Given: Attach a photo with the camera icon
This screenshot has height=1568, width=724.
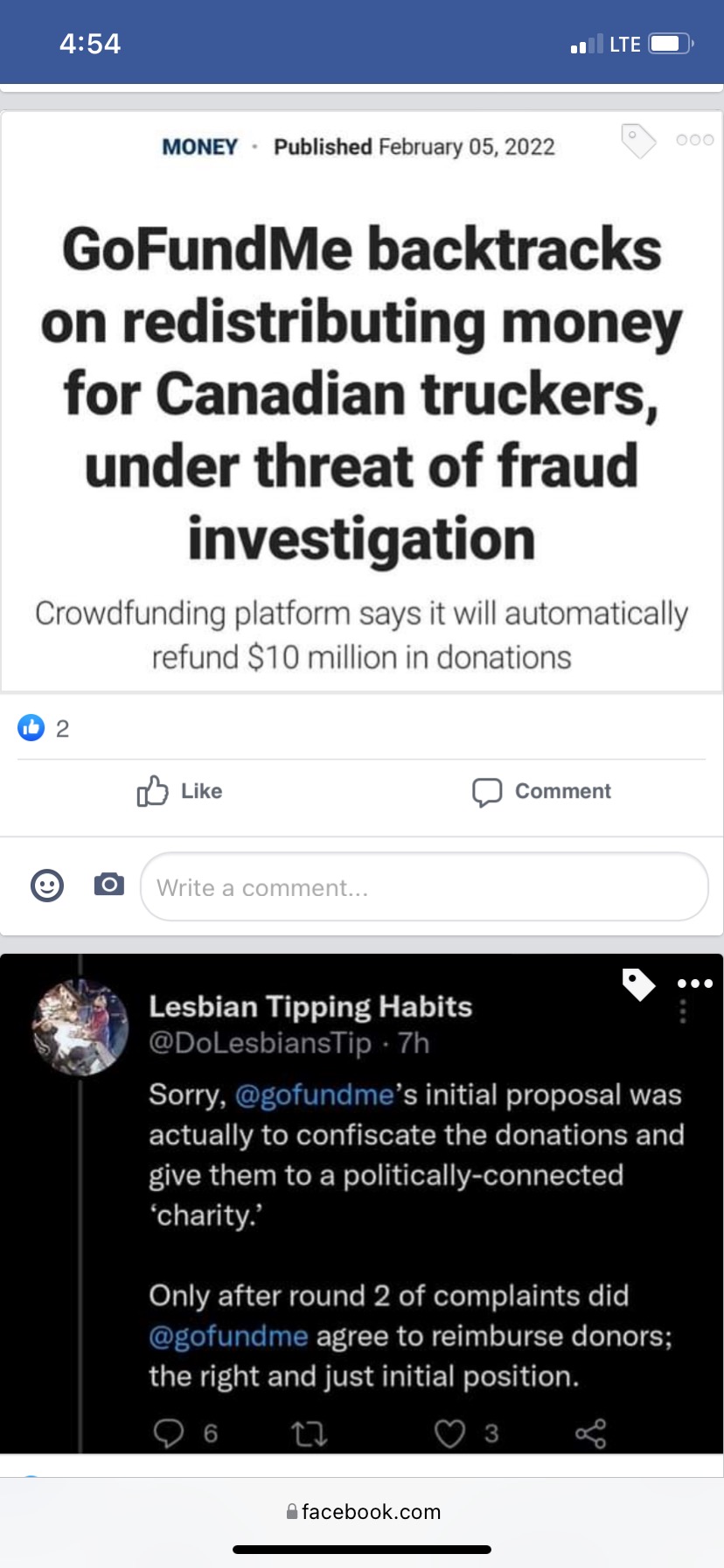Looking at the screenshot, I should tap(108, 885).
